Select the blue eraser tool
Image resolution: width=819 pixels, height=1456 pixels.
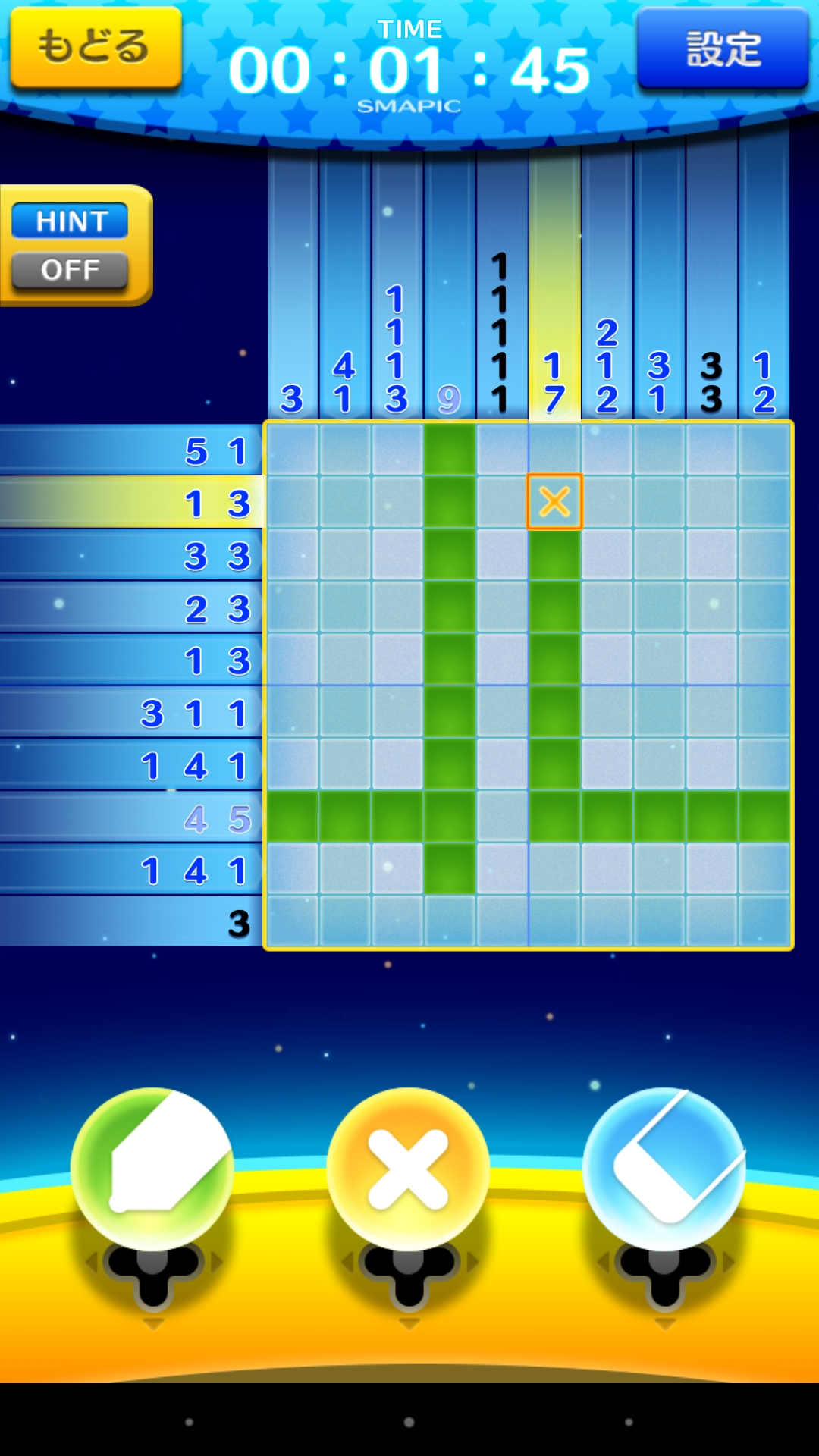(x=664, y=1168)
